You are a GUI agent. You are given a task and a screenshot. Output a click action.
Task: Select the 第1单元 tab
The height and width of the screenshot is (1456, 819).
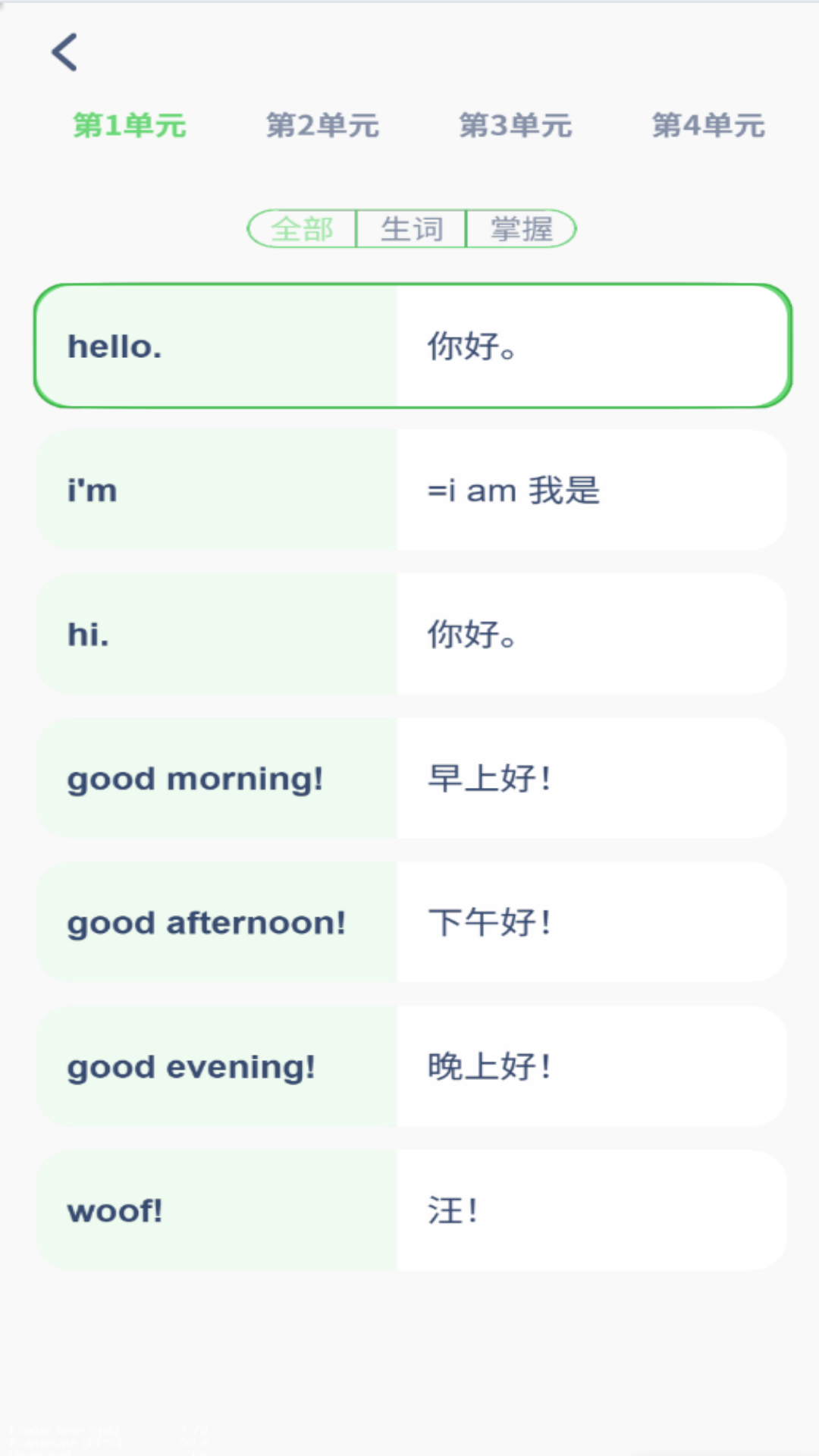click(x=130, y=125)
